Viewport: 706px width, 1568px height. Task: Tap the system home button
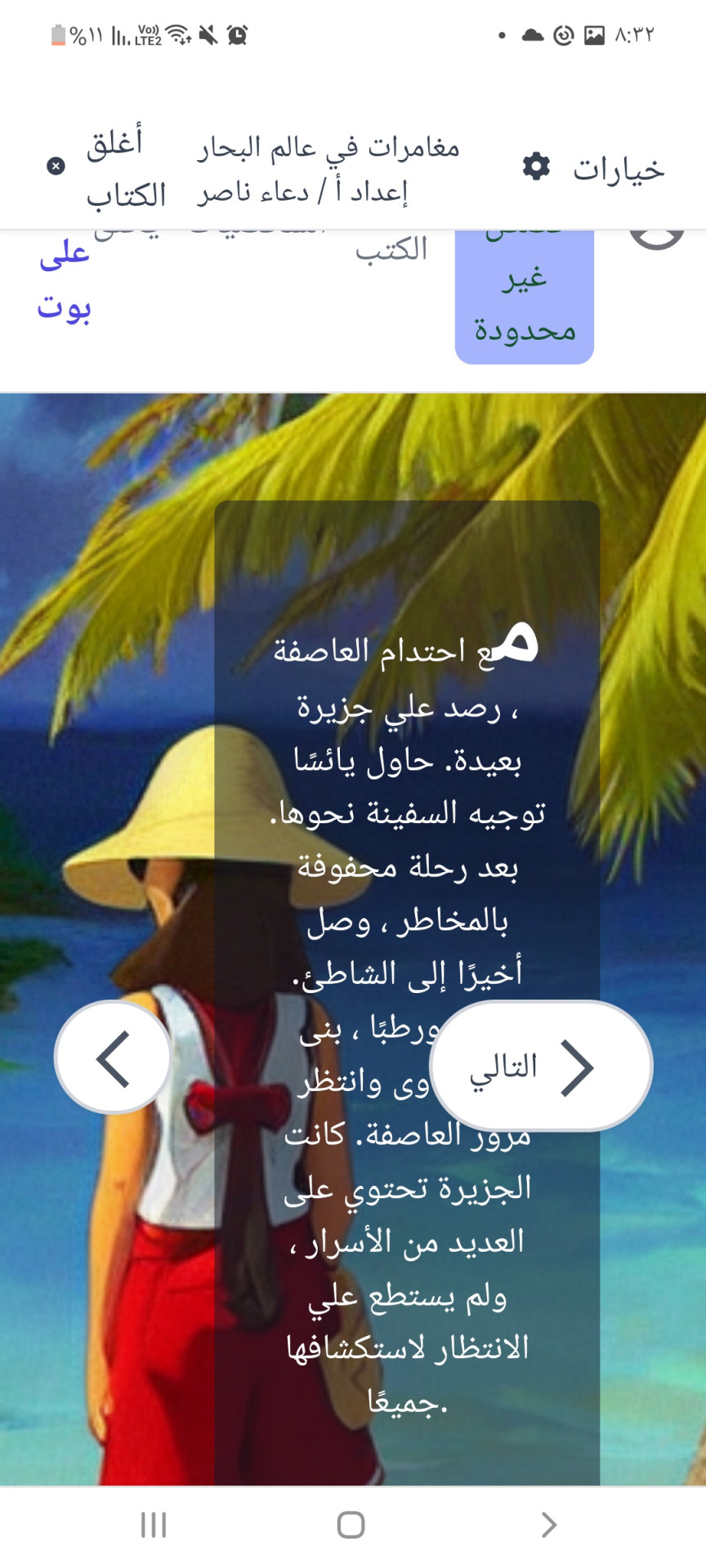coord(351,1525)
